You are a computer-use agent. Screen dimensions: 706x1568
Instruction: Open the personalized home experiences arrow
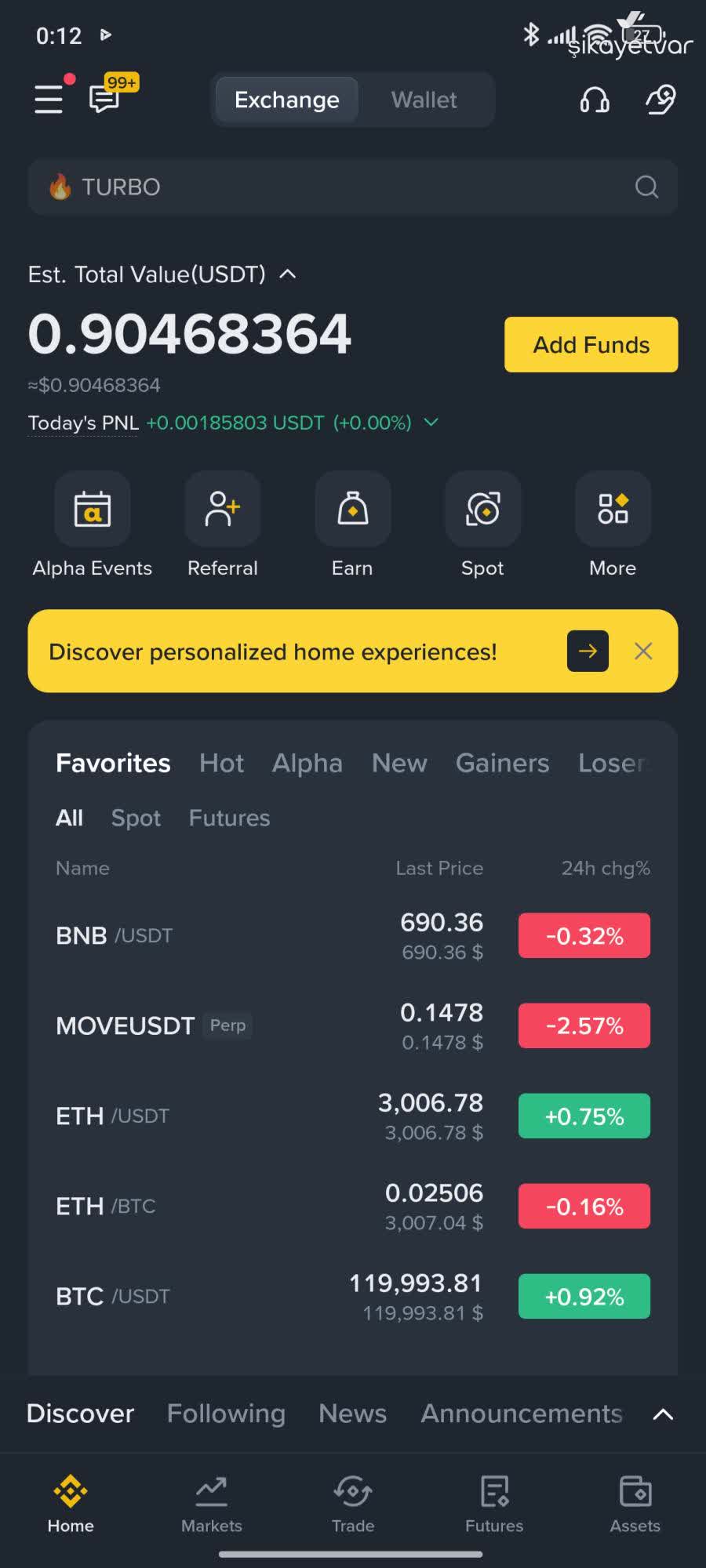588,651
